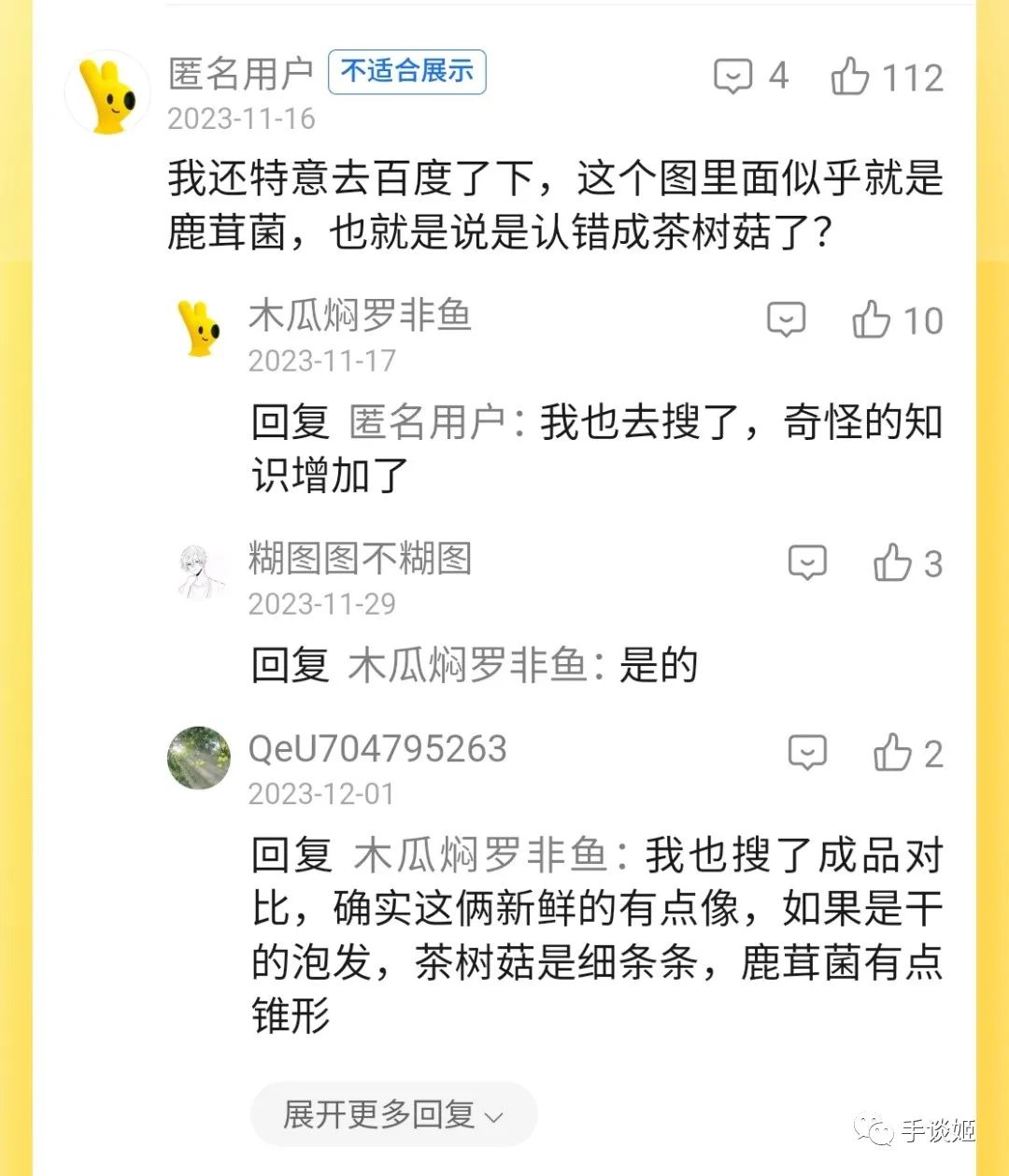The height and width of the screenshot is (1176, 1009).
Task: Reply to QeU704795263's comment
Action: pos(807,753)
